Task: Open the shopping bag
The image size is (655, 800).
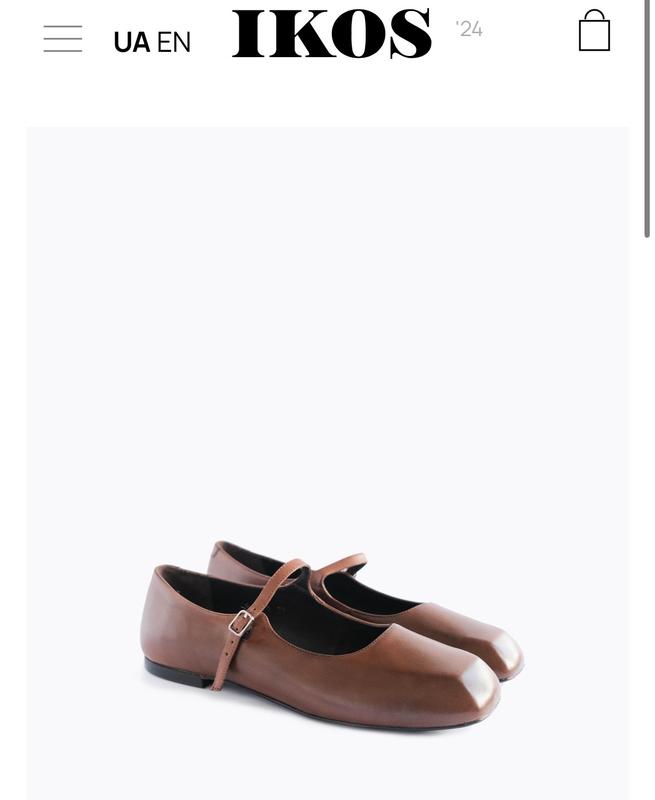Action: tap(594, 31)
